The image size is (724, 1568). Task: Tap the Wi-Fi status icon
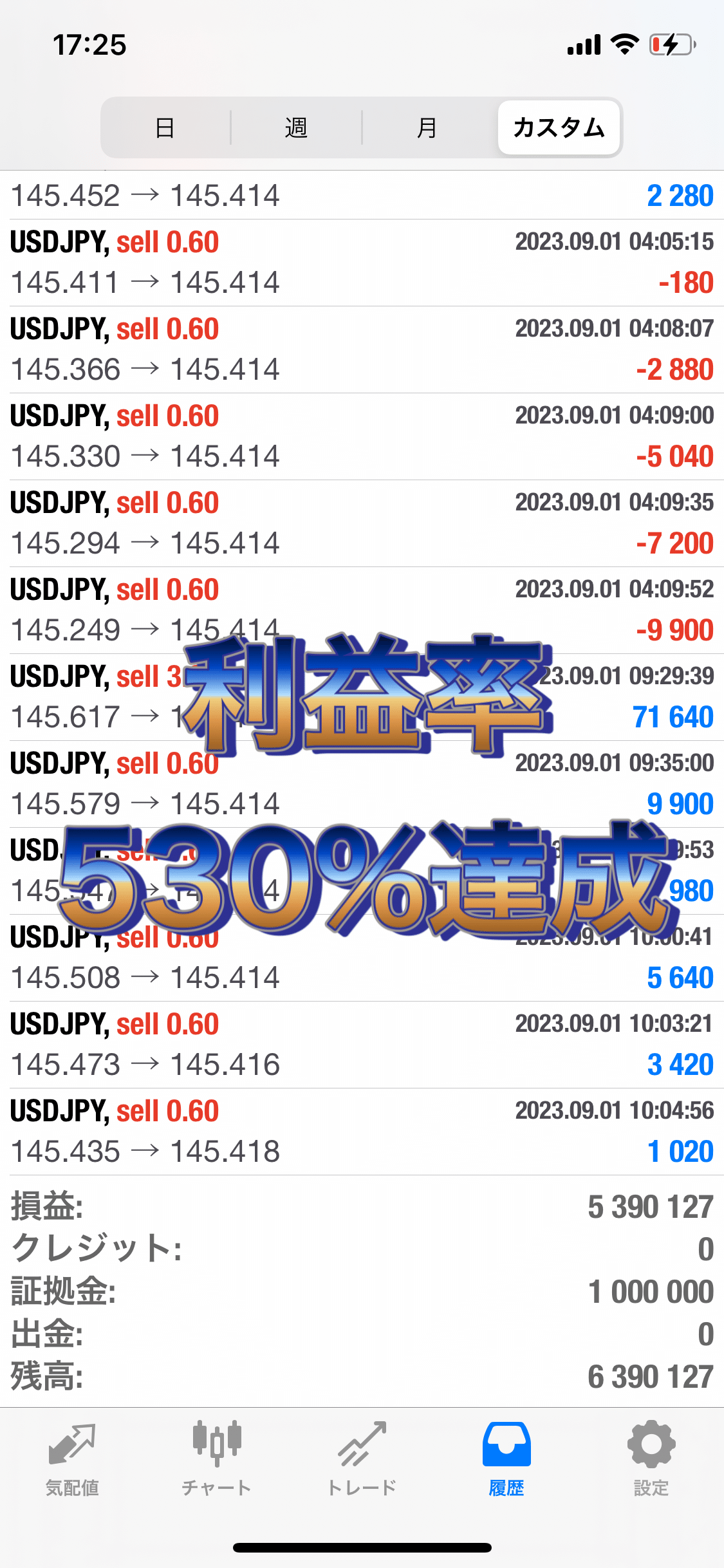tap(622, 45)
